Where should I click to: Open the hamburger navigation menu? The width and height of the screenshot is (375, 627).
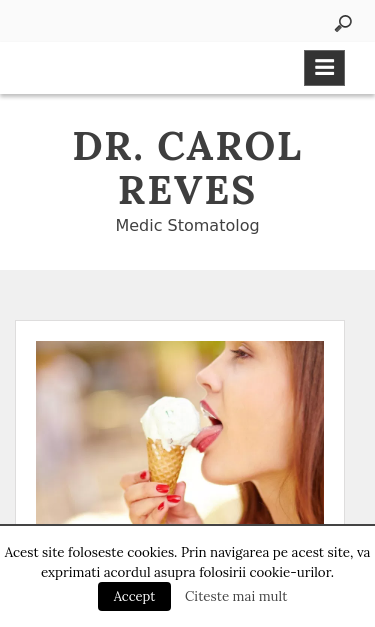(324, 68)
